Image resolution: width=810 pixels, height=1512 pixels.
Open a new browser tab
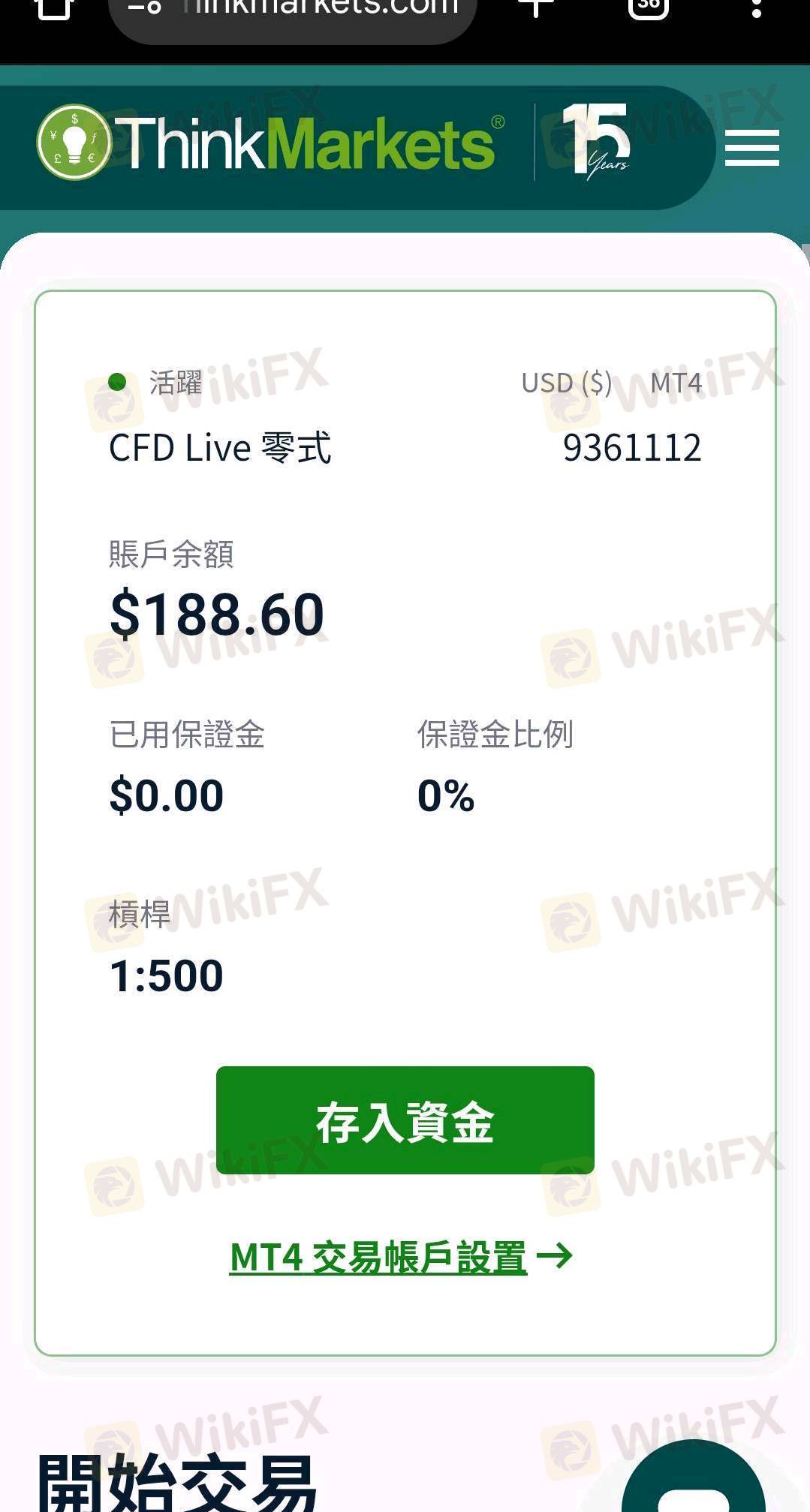[536, 8]
